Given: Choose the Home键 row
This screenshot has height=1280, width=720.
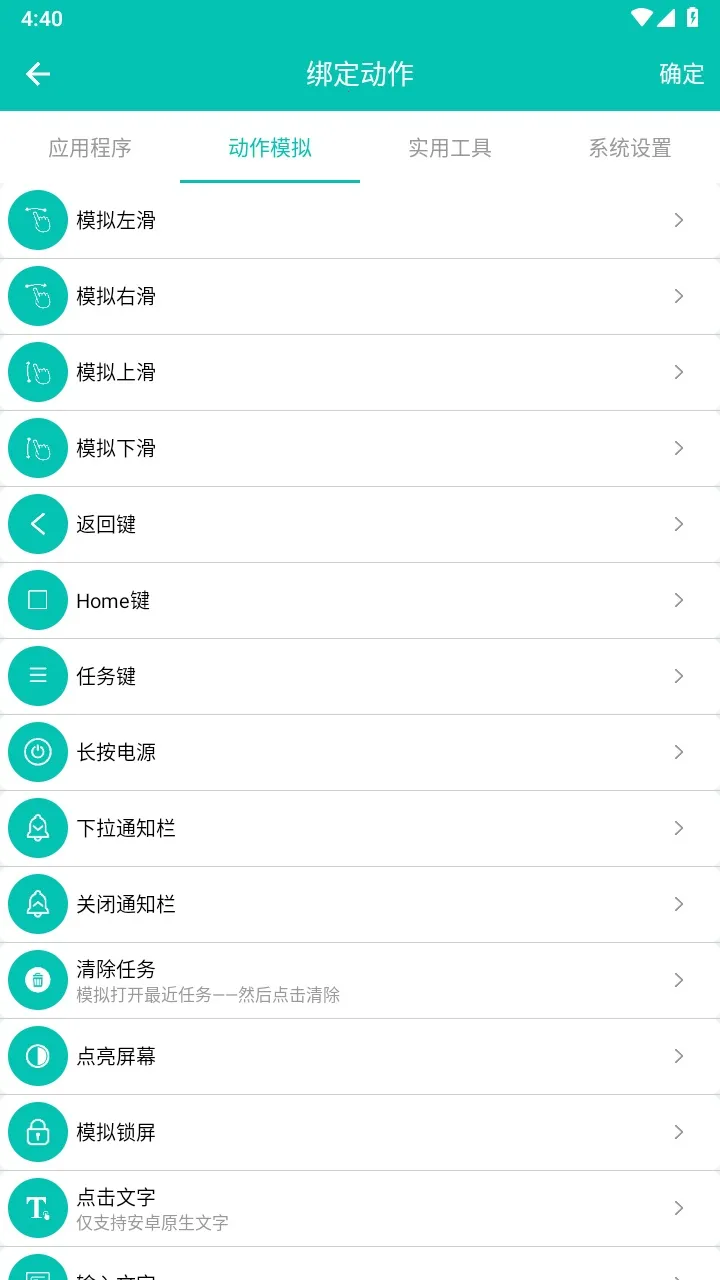Looking at the screenshot, I should pos(360,600).
